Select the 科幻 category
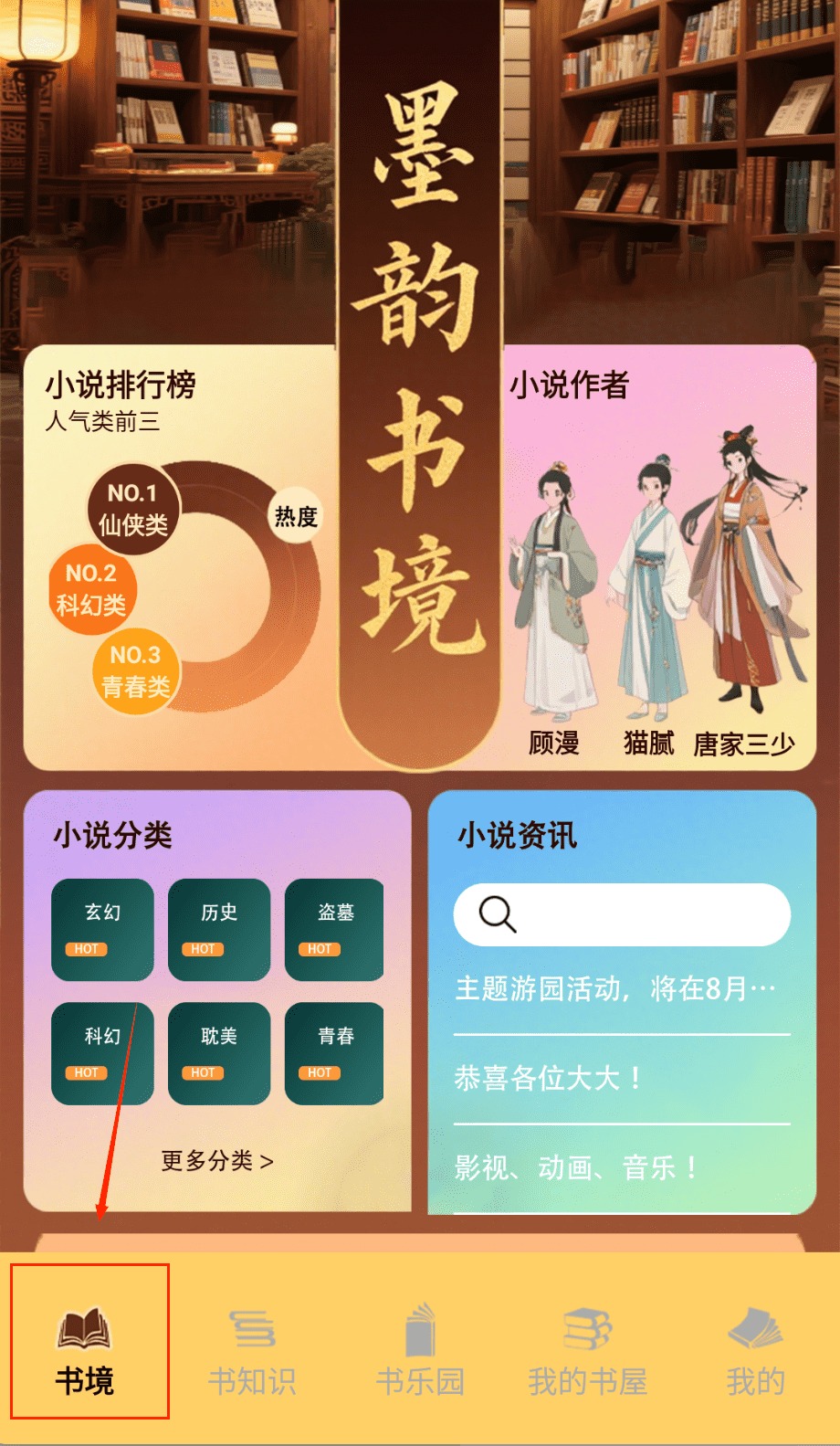 102,1053
